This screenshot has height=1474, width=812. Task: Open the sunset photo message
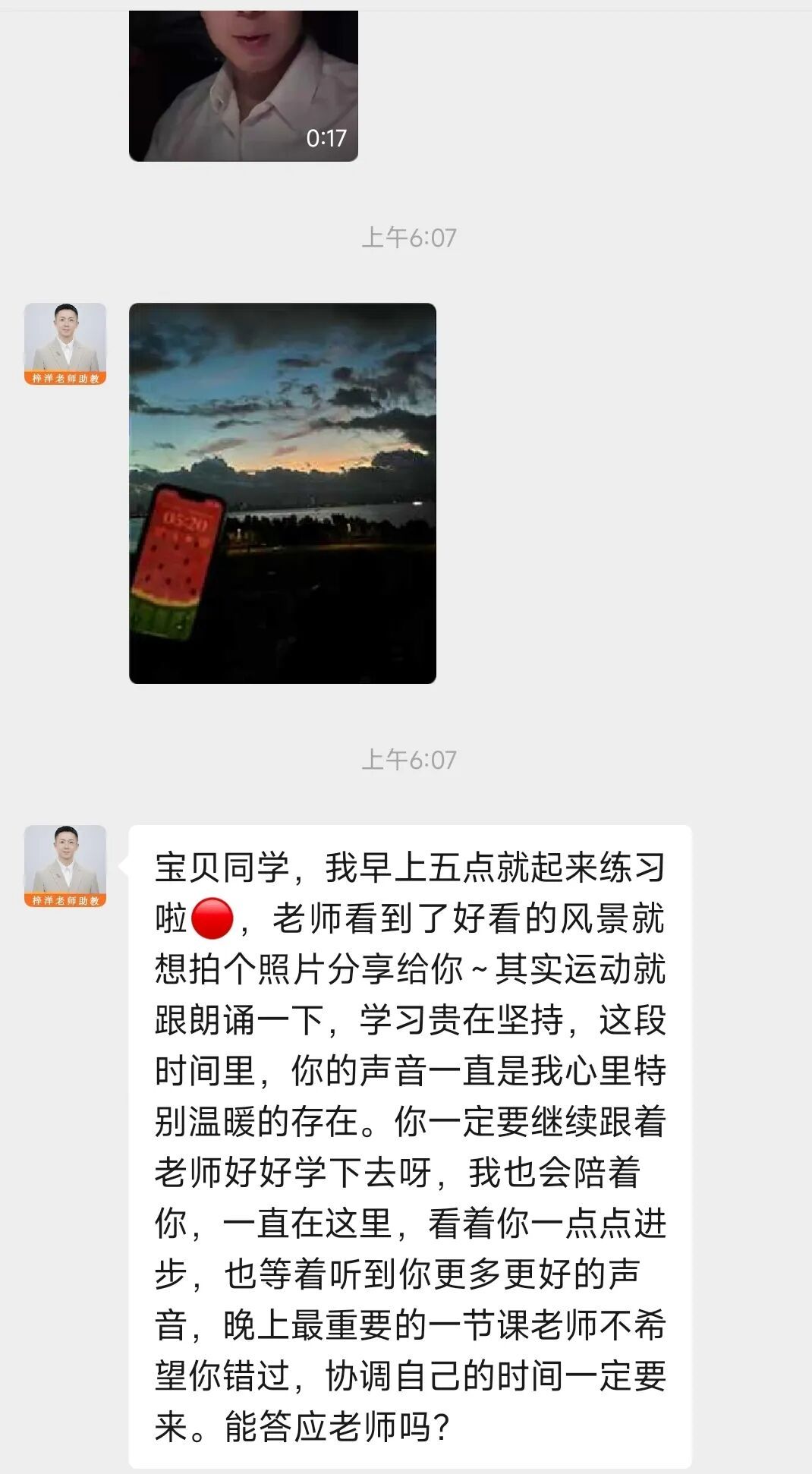(282, 493)
